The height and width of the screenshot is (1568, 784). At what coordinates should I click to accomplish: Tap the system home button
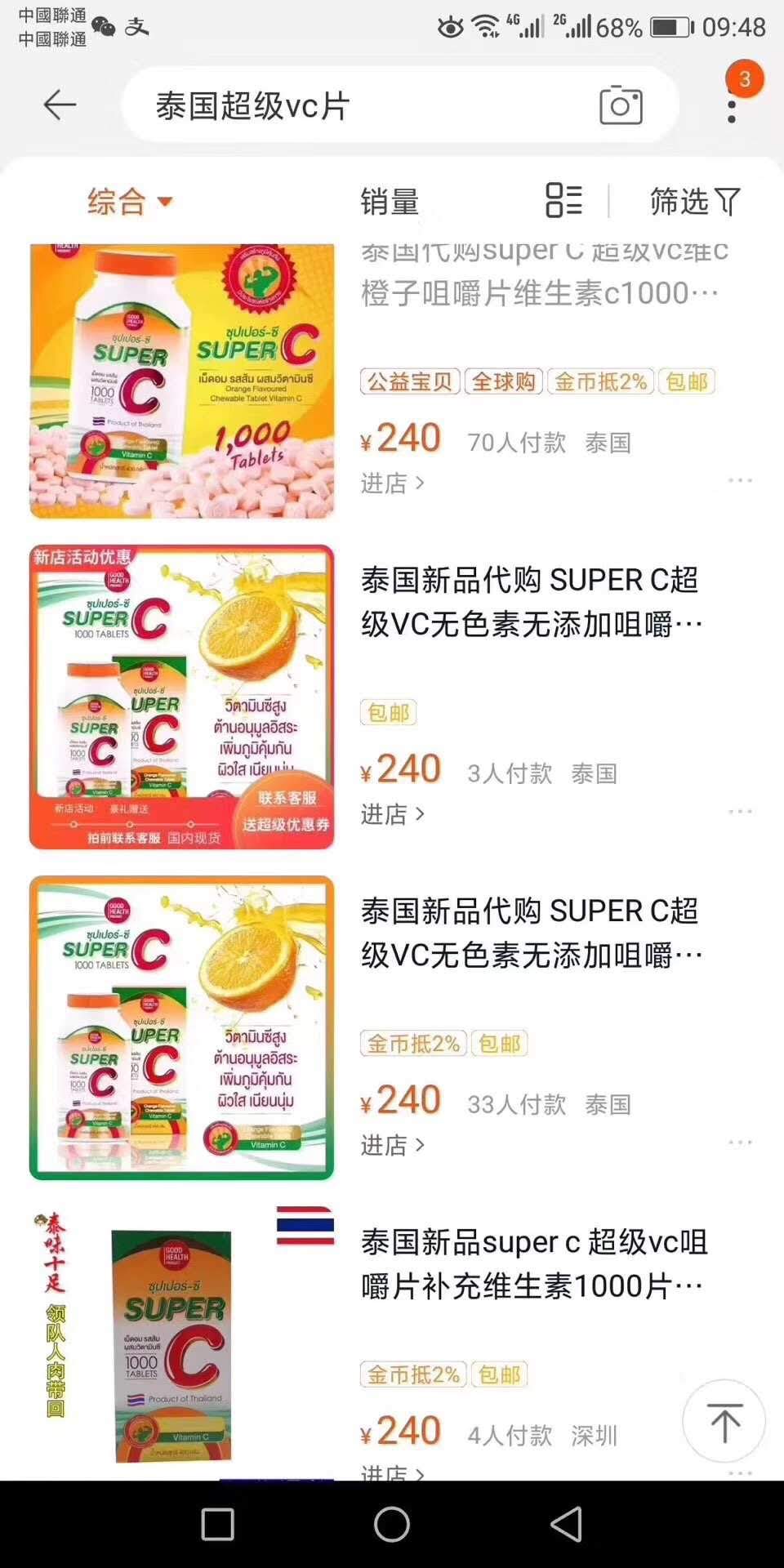(392, 1524)
